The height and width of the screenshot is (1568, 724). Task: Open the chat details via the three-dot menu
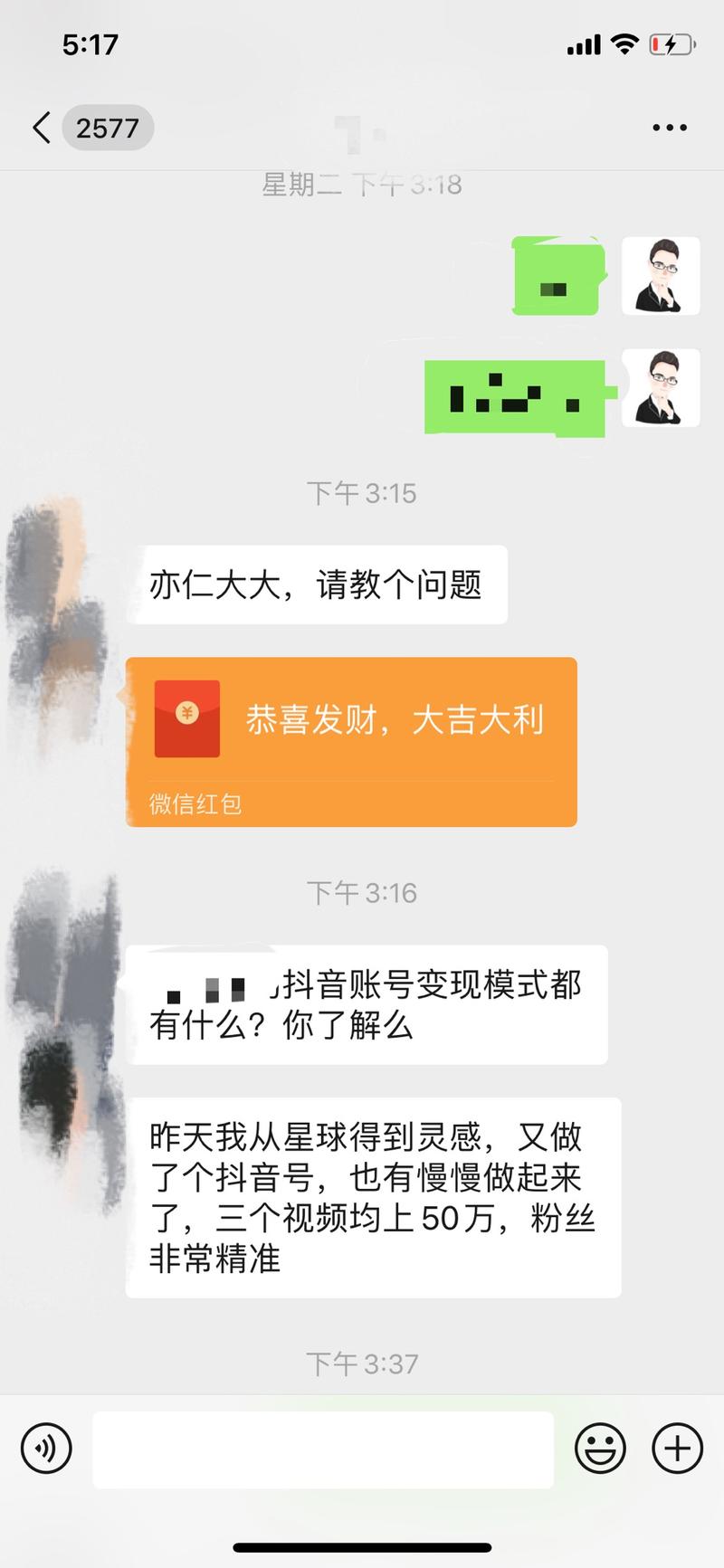(x=668, y=127)
